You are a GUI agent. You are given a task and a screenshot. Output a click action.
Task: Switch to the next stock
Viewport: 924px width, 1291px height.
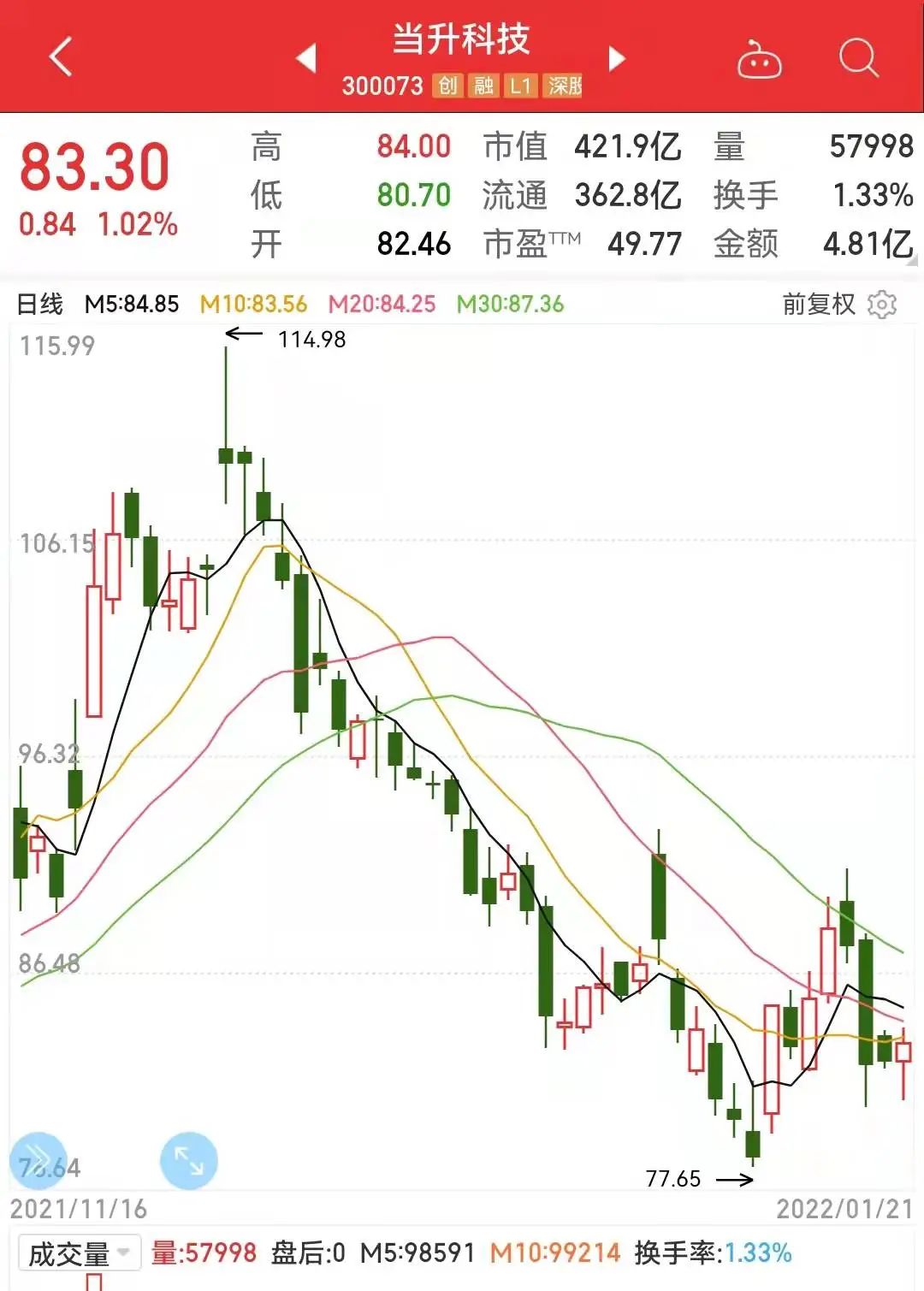click(617, 58)
